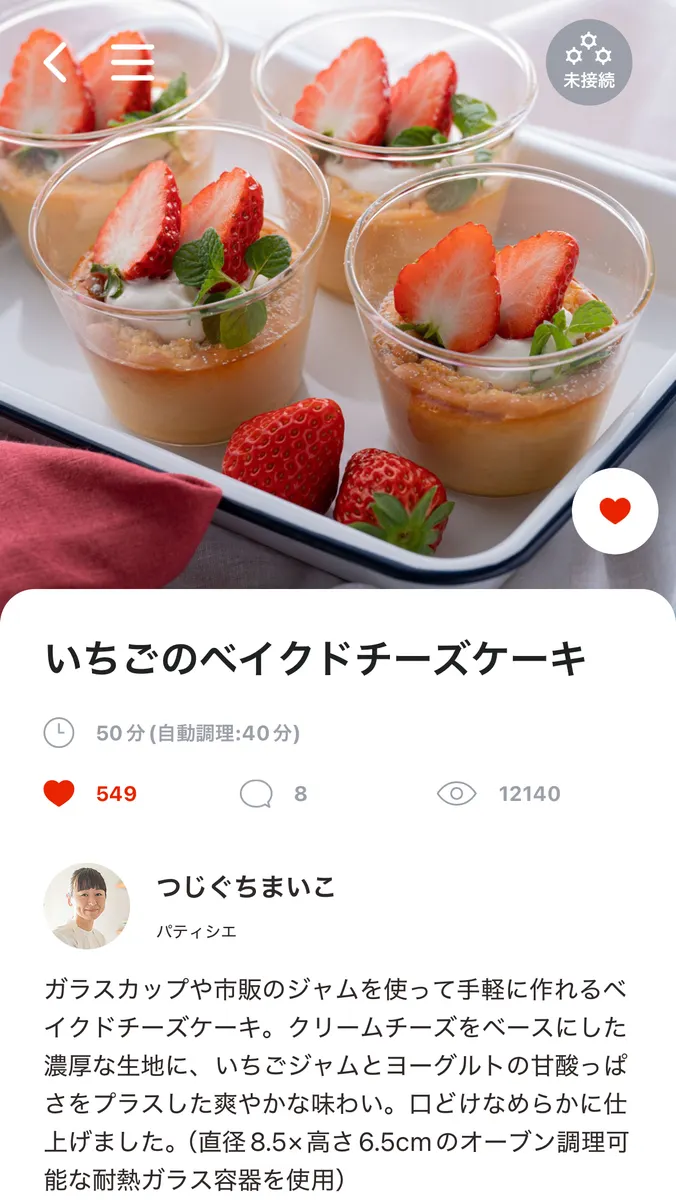
Task: Open the hamburger menu
Action: coord(132,62)
